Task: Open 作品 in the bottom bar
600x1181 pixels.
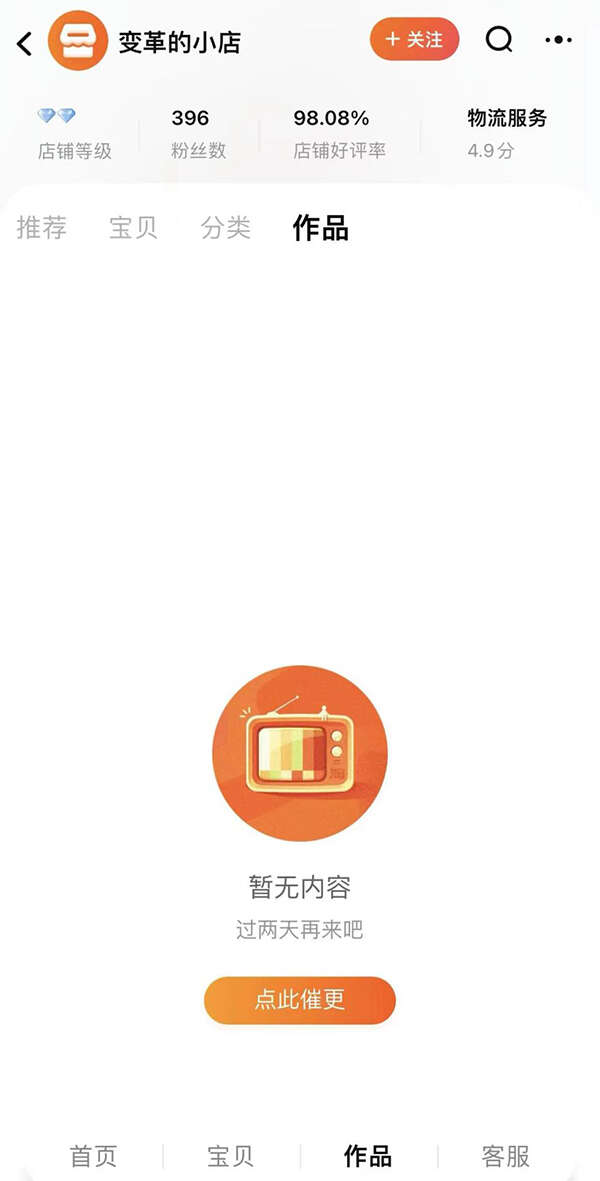Action: [x=368, y=1156]
